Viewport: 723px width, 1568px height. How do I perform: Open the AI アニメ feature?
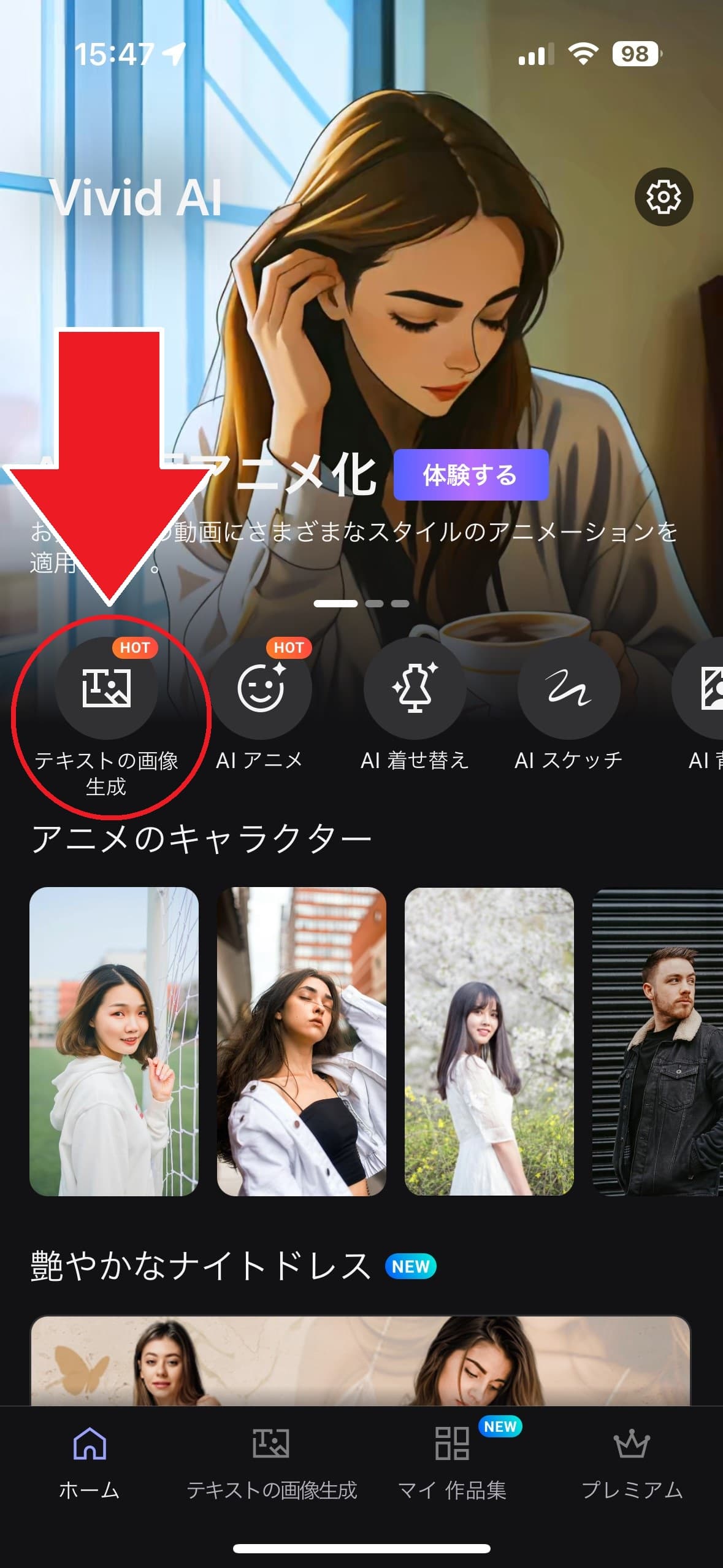[x=261, y=688]
